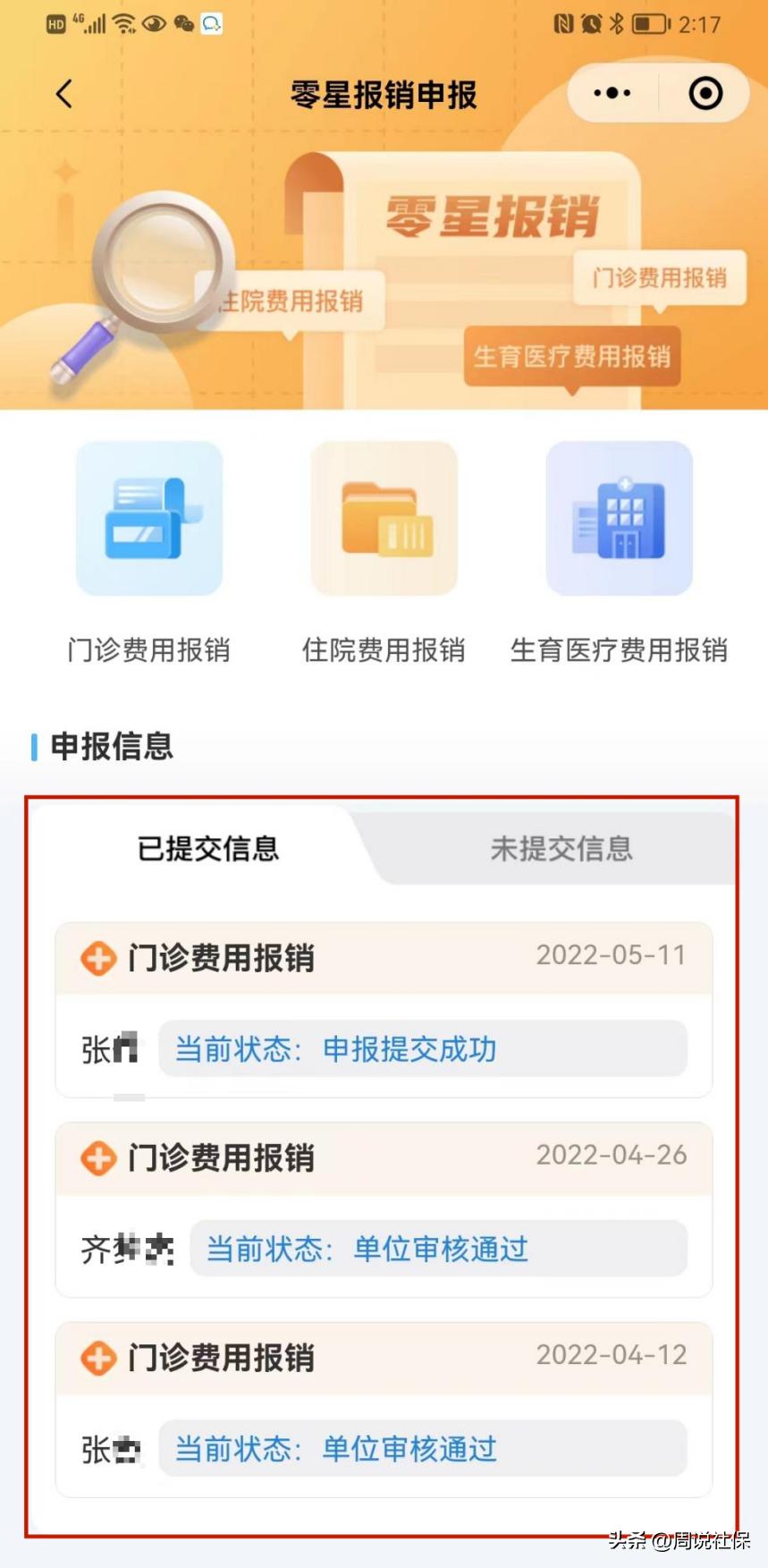This screenshot has height=1568, width=768.
Task: Open the circular target button in header
Action: tap(705, 92)
